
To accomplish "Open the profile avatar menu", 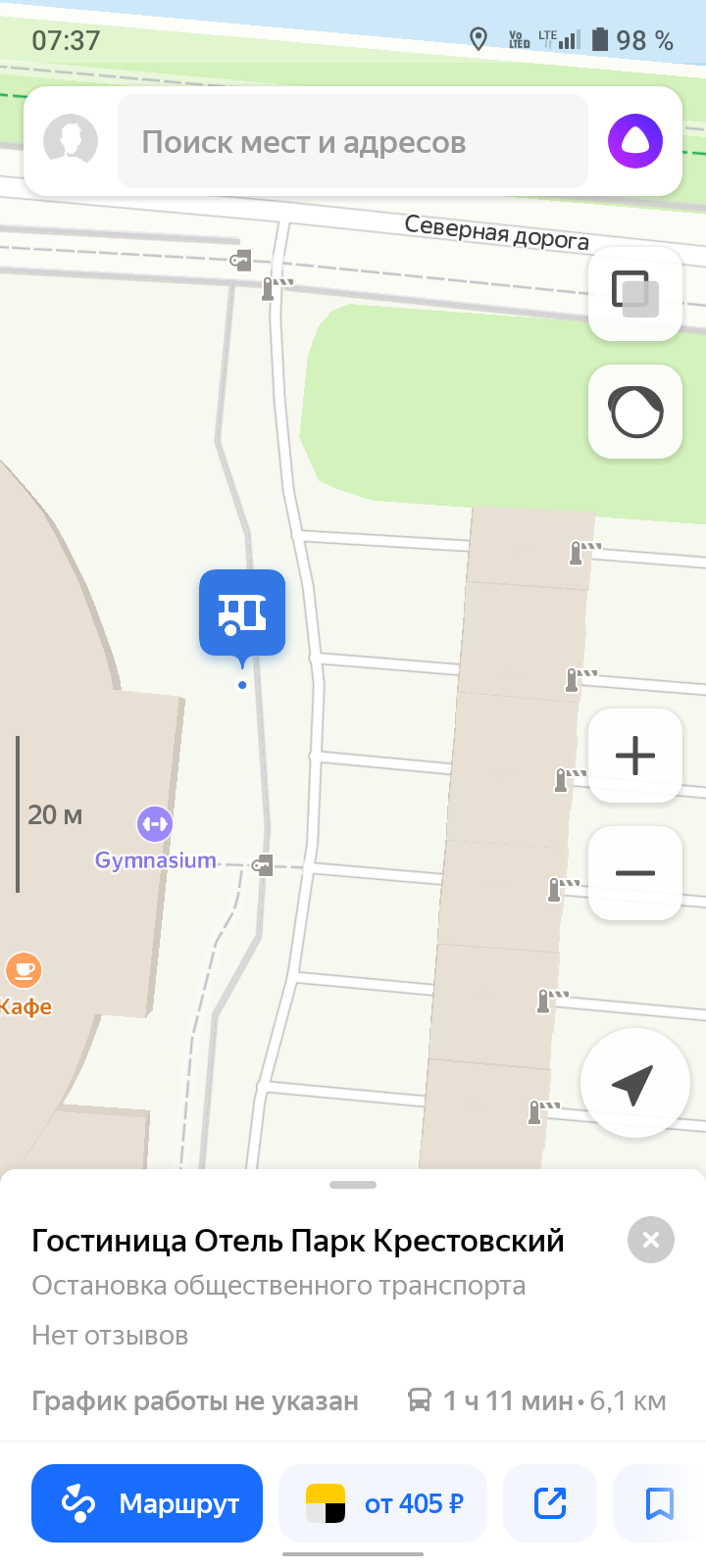I will click(71, 141).
